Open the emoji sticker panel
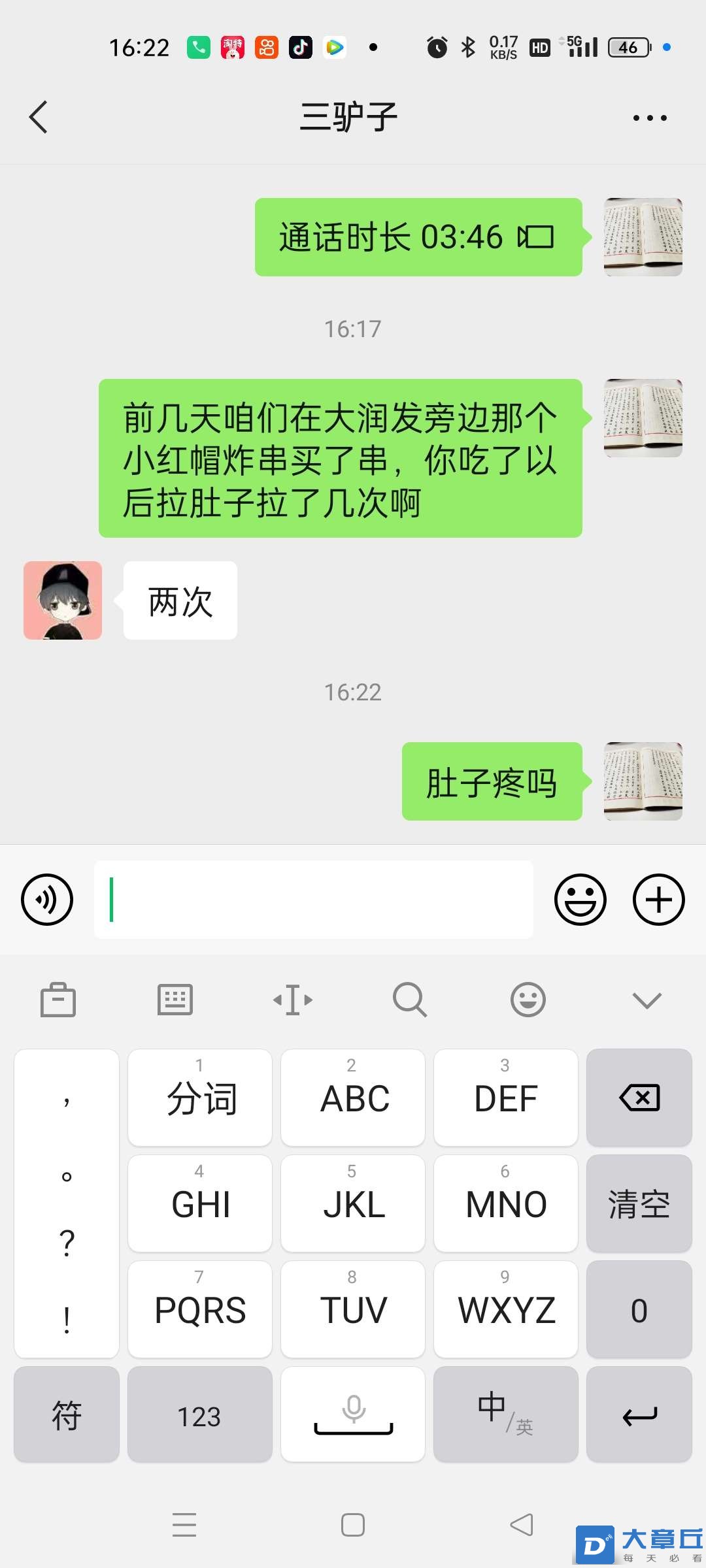This screenshot has height=1568, width=706. (580, 899)
